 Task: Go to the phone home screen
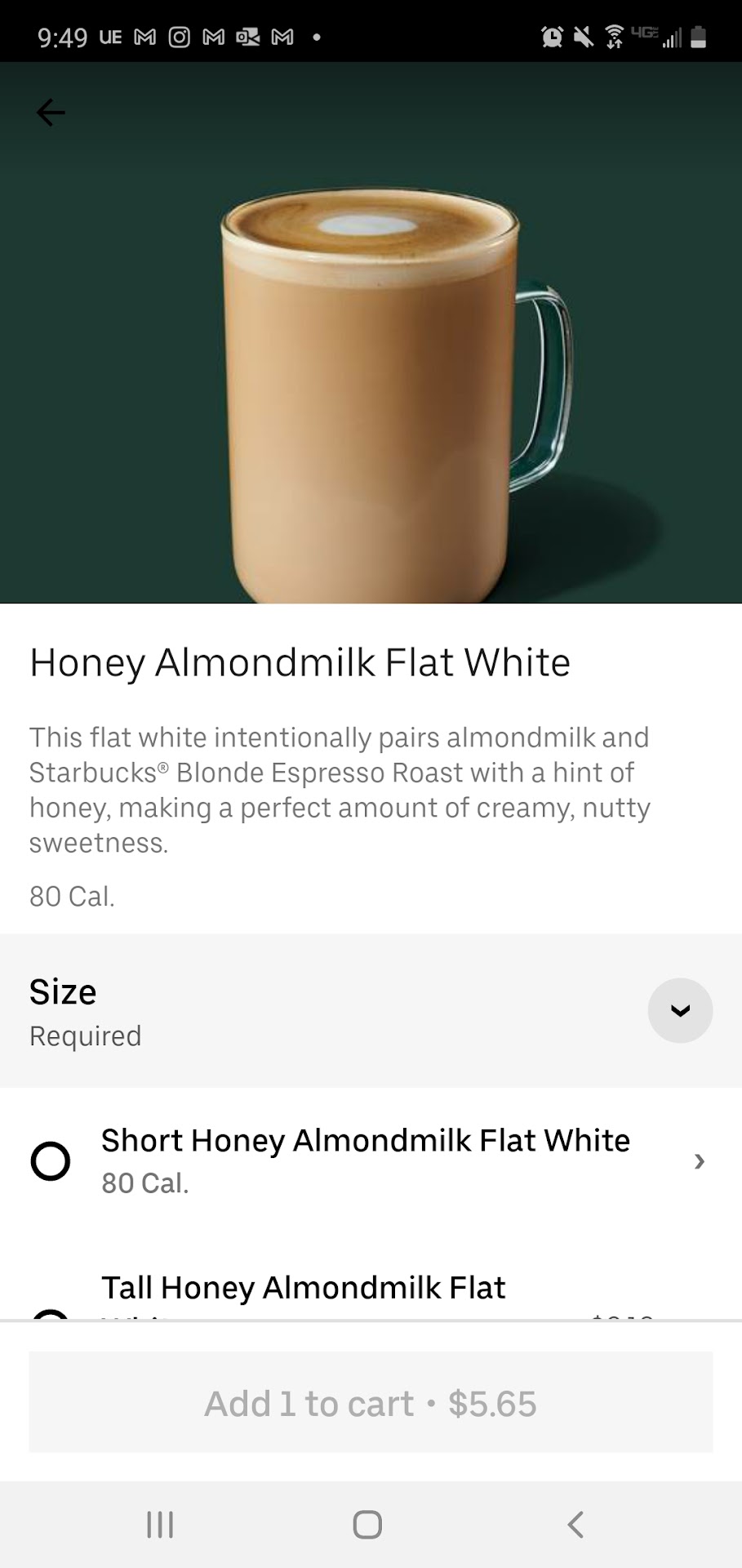(x=367, y=1524)
